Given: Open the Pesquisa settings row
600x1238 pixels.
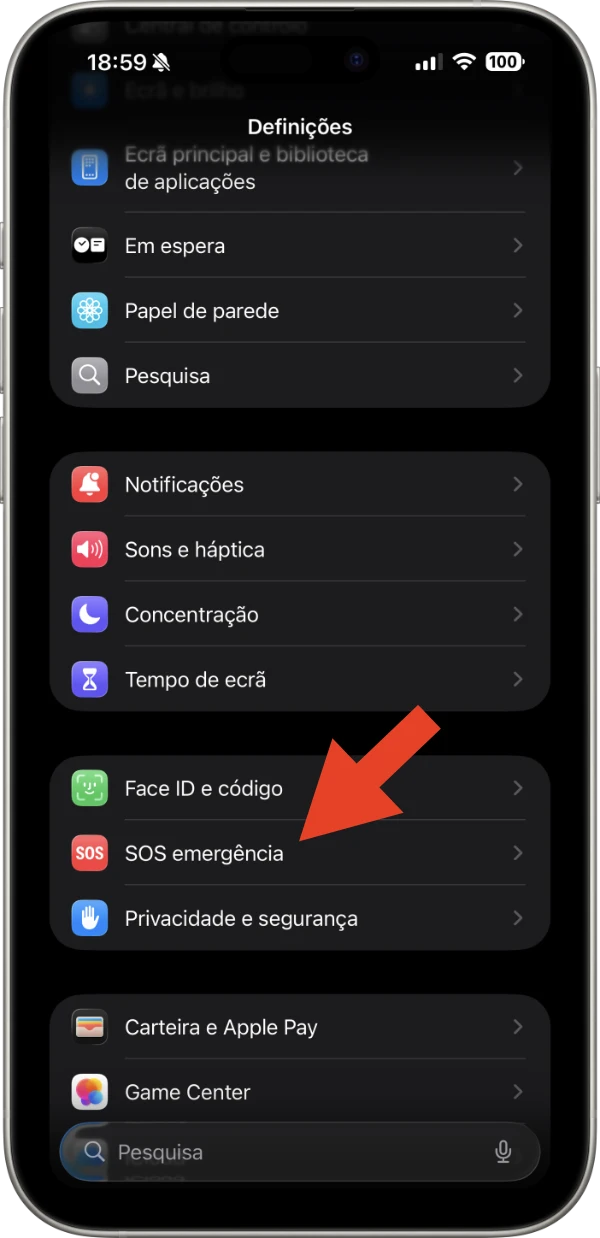Looking at the screenshot, I should (298, 376).
